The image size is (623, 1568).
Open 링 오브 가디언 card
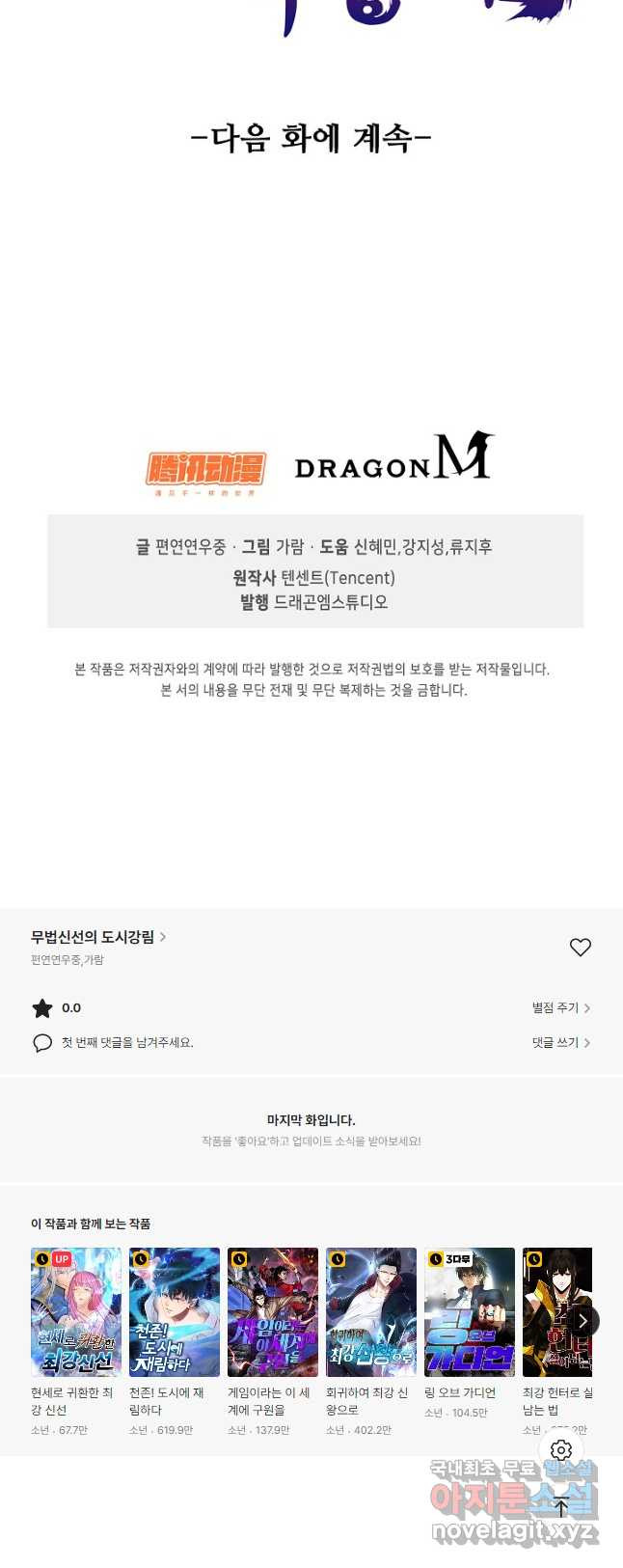pyautogui.click(x=470, y=1311)
